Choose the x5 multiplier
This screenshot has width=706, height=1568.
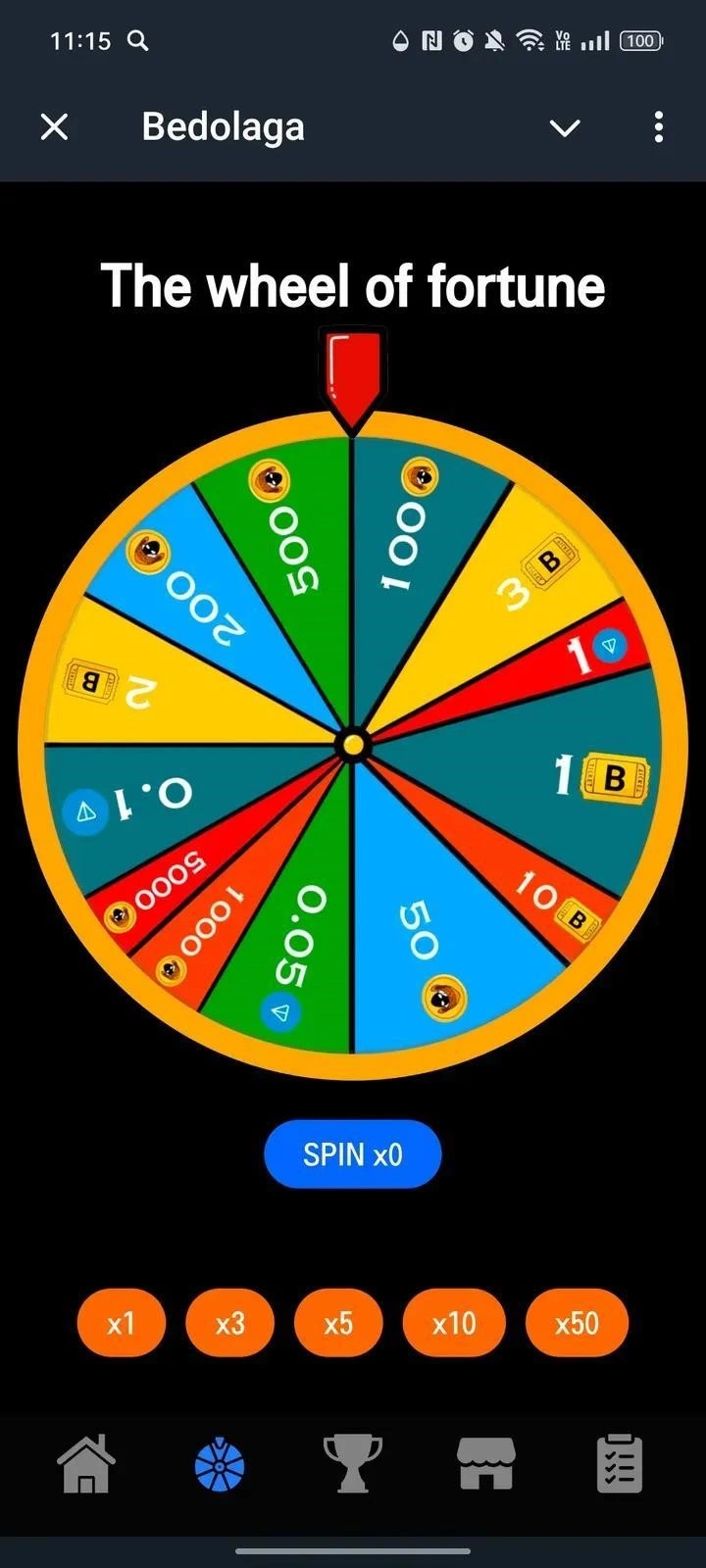[x=338, y=1323]
